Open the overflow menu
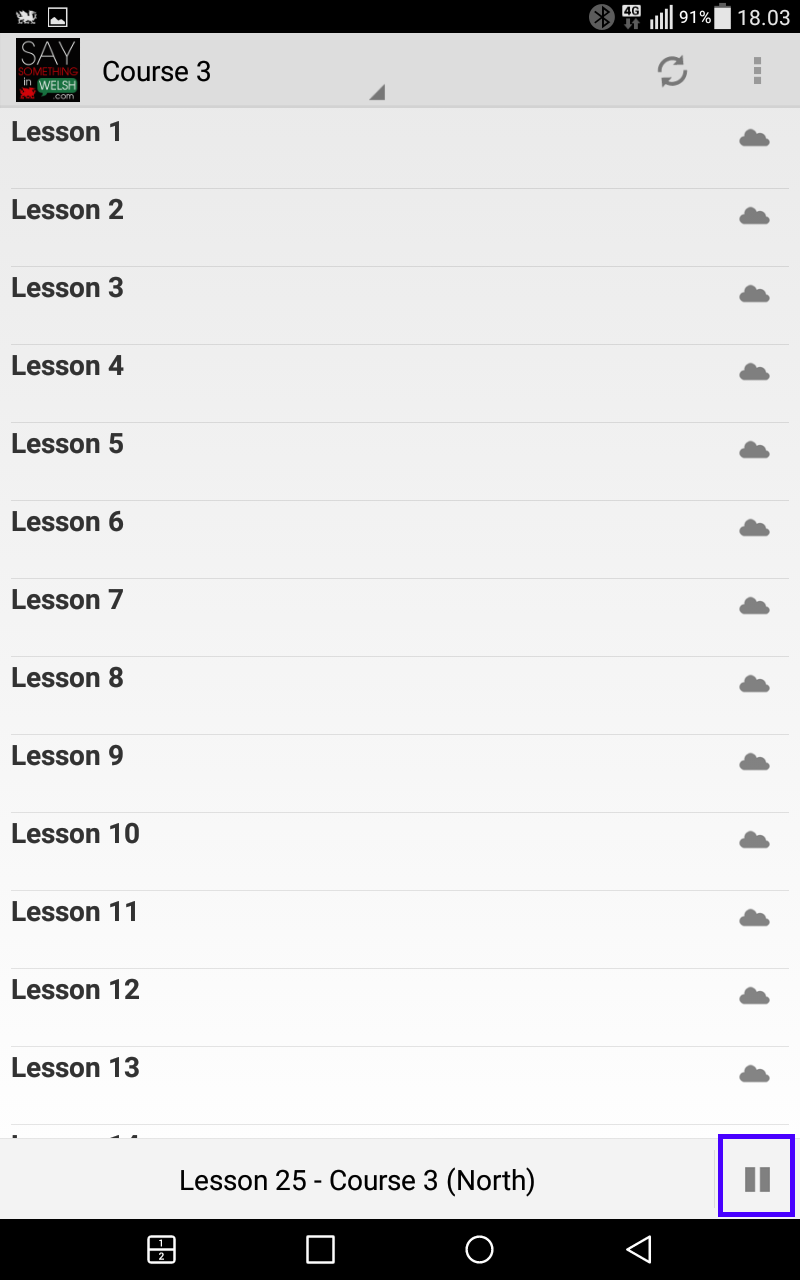The image size is (800, 1280). click(x=757, y=71)
